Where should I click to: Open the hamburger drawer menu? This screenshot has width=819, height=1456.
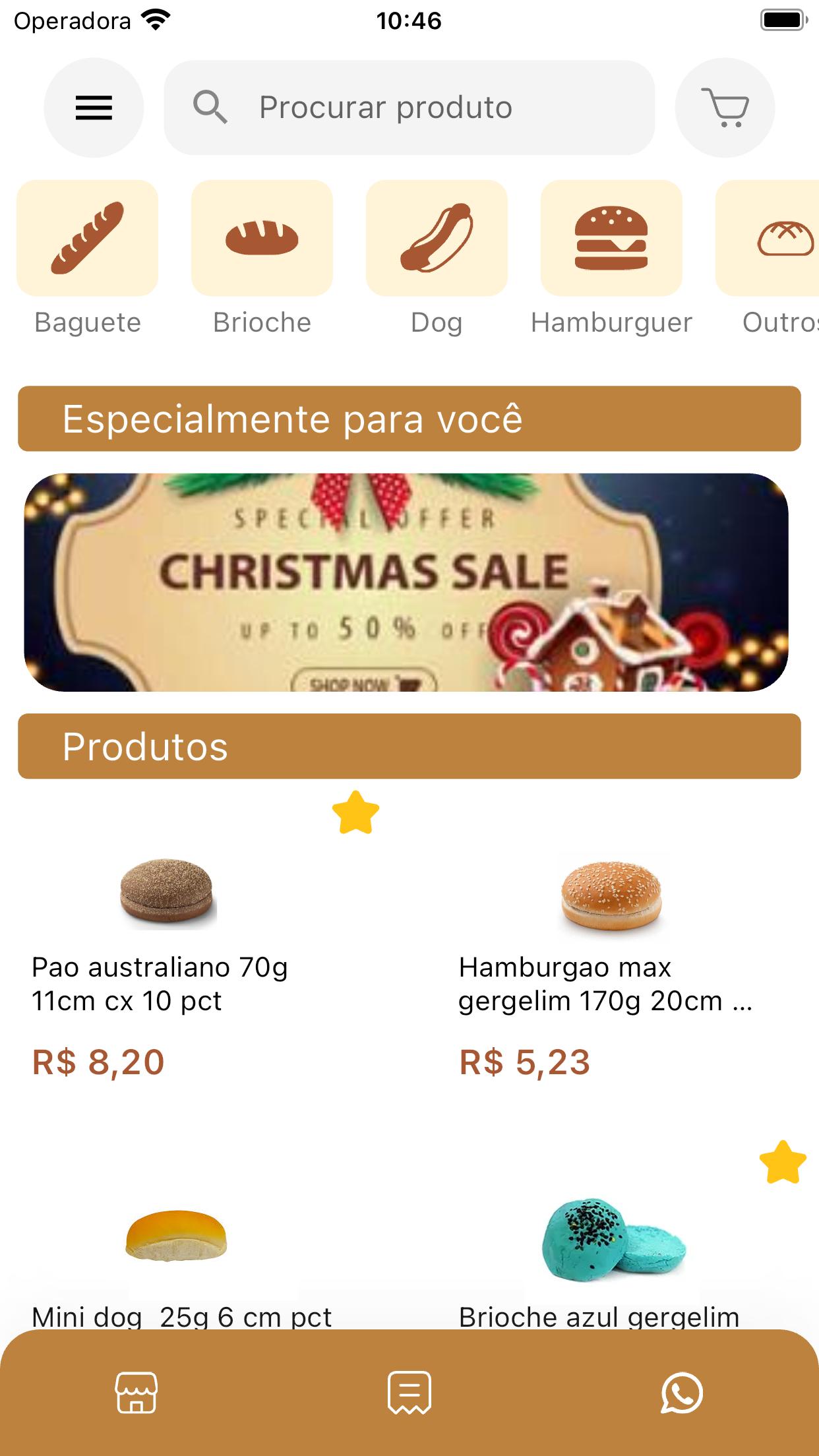pos(94,107)
